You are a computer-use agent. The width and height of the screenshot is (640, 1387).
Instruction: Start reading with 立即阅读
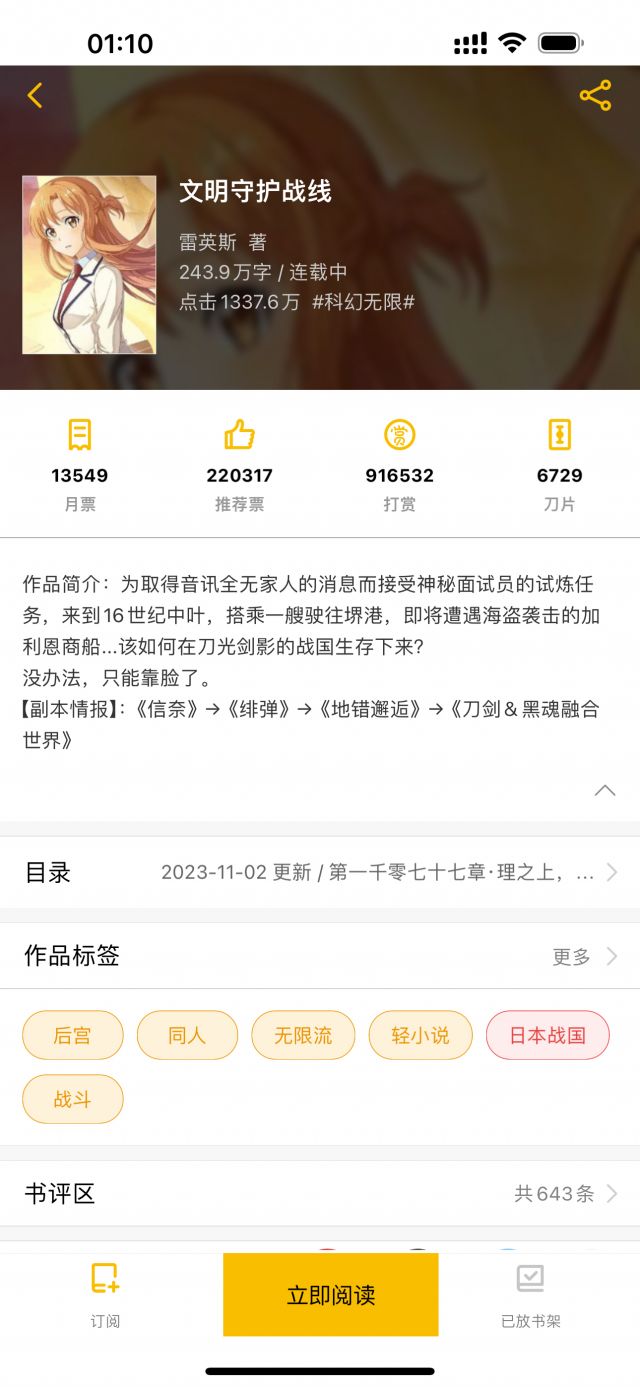[x=331, y=1295]
